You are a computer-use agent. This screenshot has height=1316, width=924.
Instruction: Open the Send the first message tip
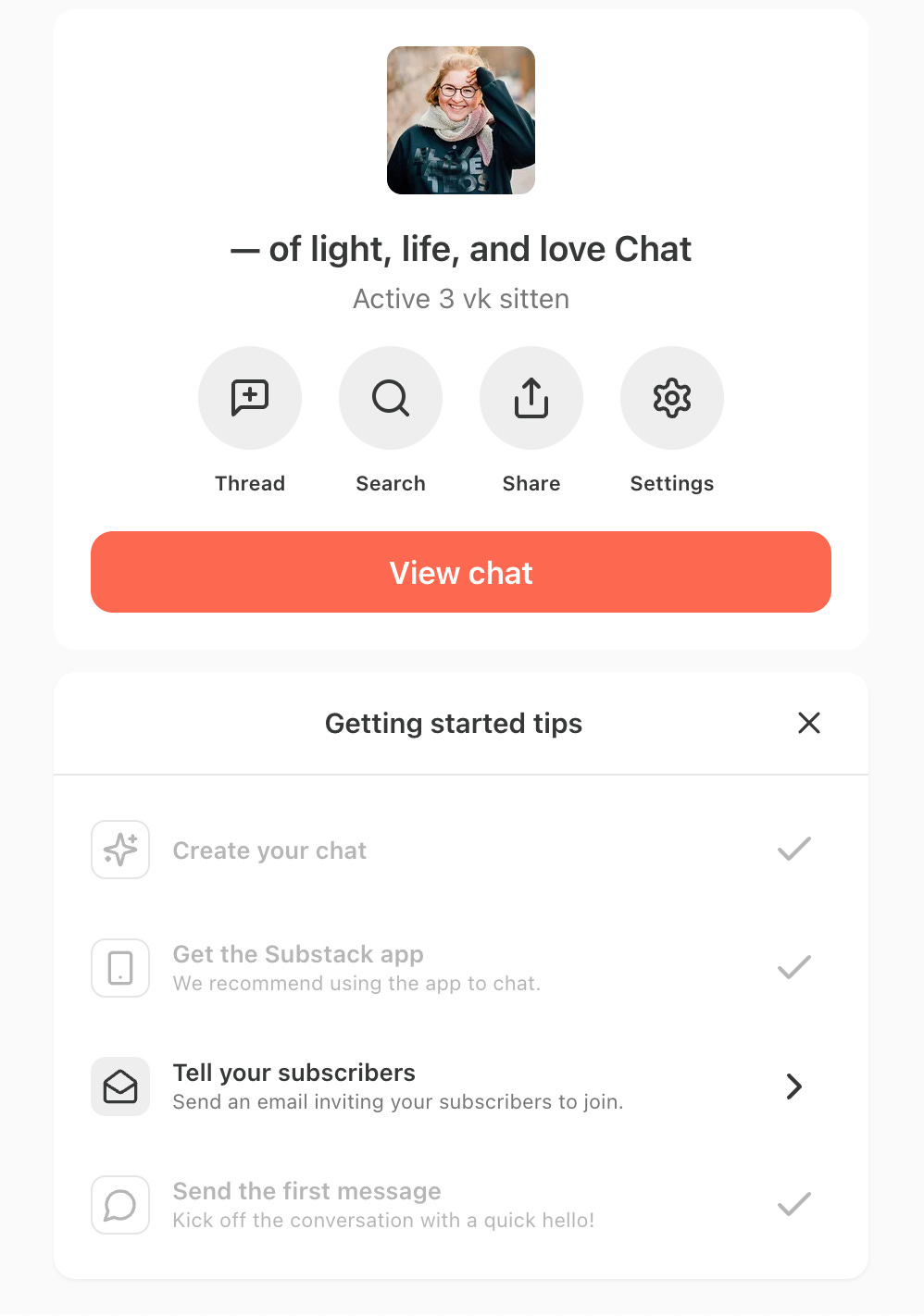coord(461,1205)
